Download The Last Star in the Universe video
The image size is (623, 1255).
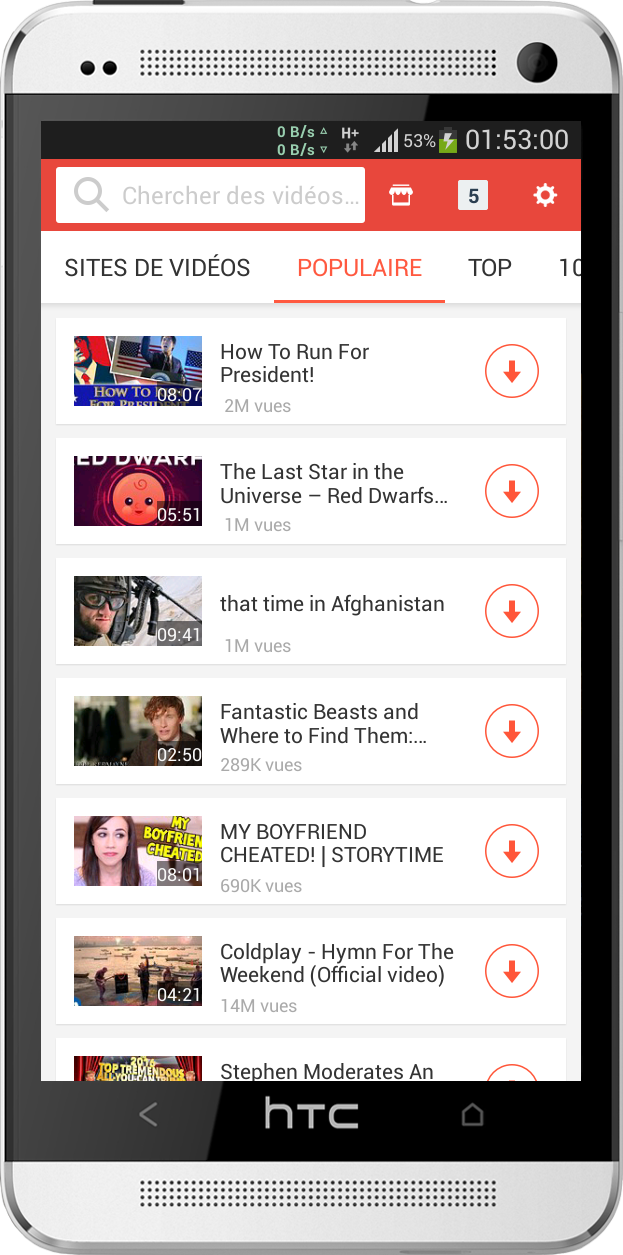pyautogui.click(x=512, y=492)
